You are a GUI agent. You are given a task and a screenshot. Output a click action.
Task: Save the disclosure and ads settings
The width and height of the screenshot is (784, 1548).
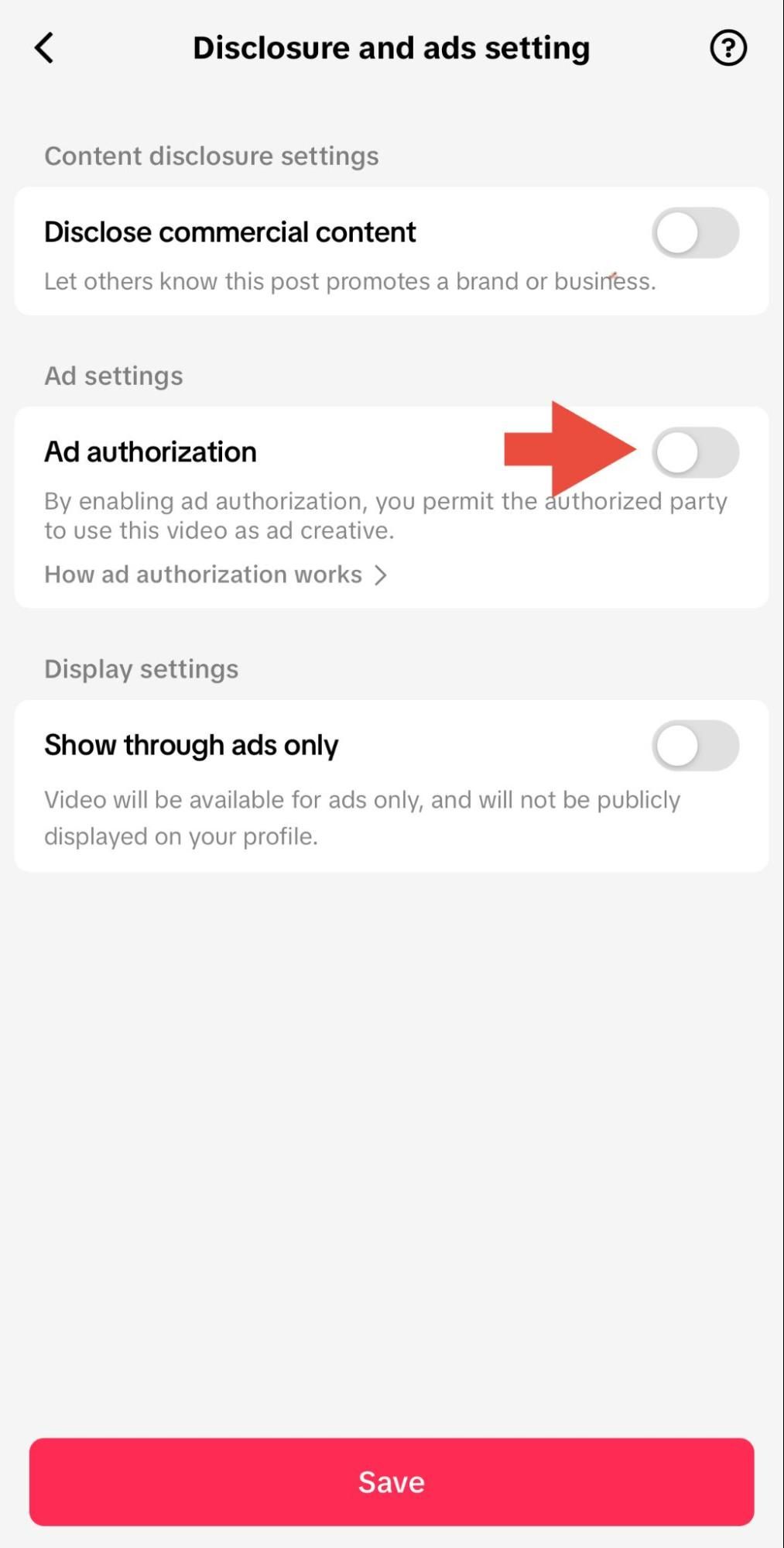(x=392, y=1481)
